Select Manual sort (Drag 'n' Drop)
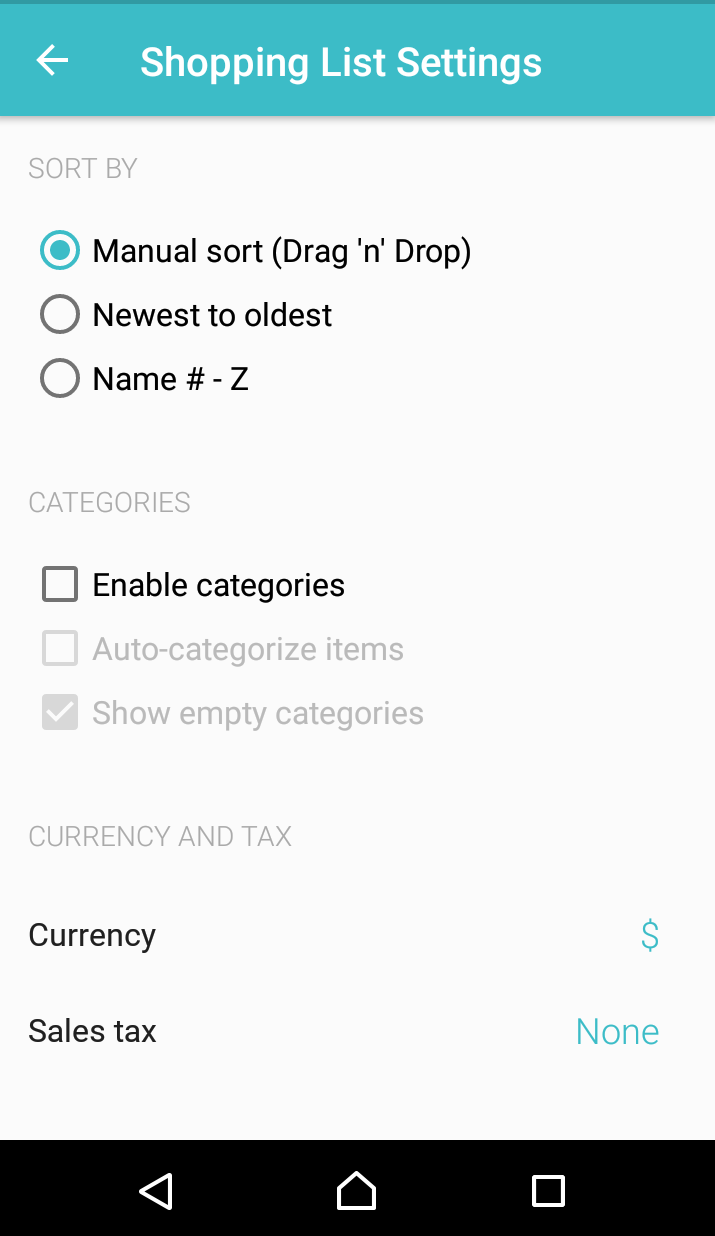 pos(255,251)
